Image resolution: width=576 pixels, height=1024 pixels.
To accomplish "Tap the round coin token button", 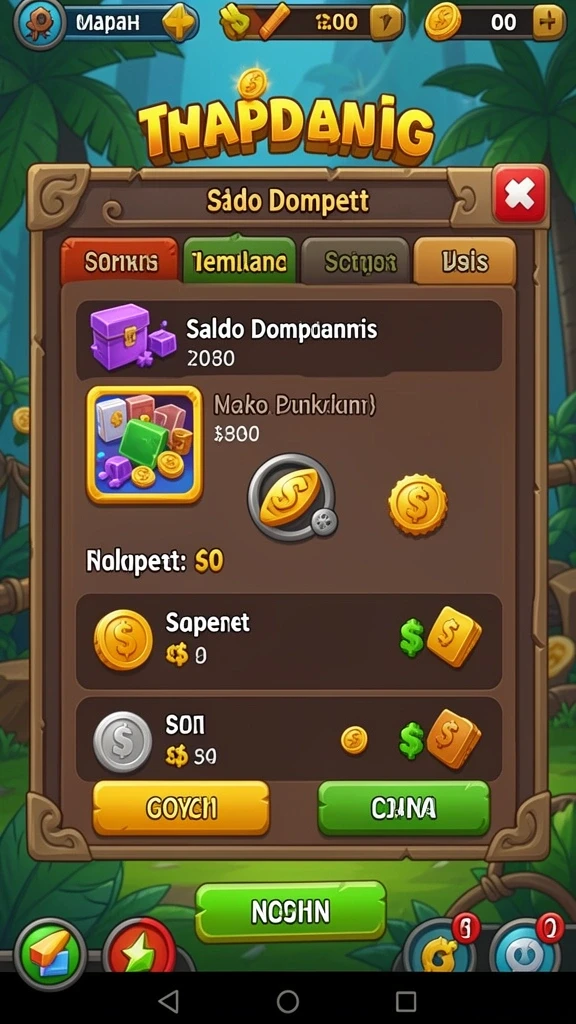I will tap(292, 498).
